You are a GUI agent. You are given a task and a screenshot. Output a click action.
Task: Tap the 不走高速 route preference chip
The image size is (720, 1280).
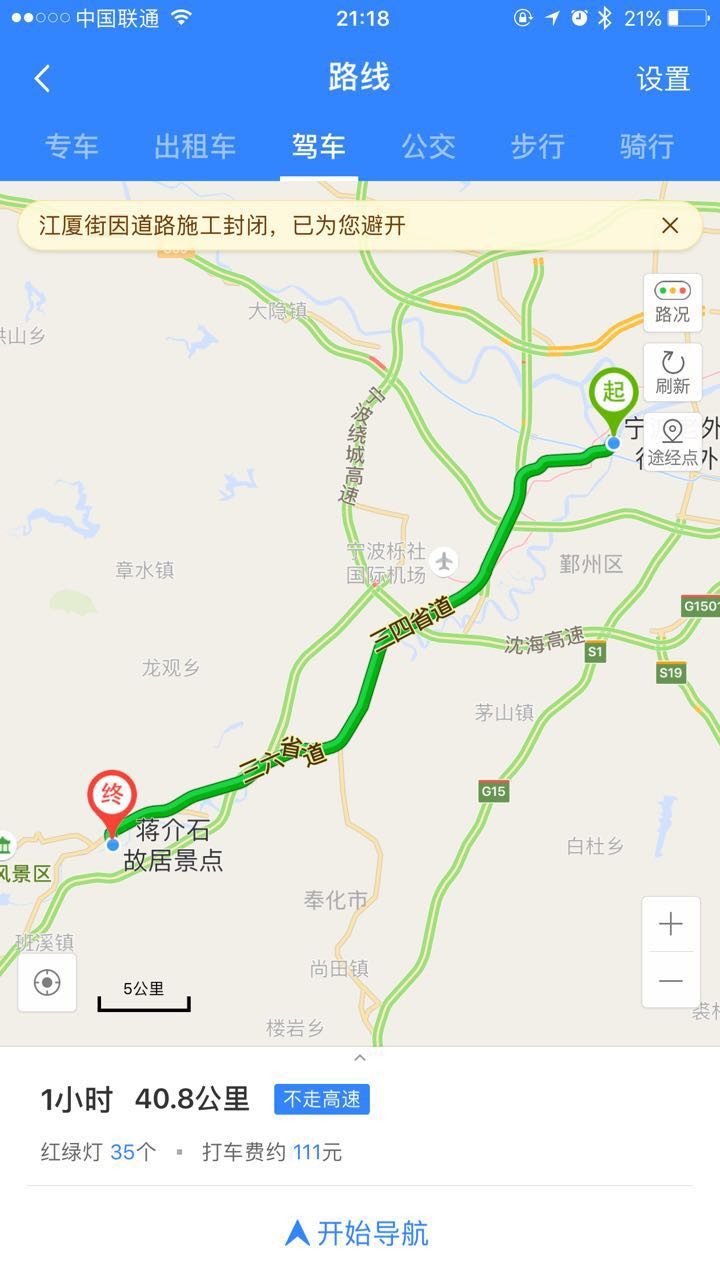coord(322,1099)
